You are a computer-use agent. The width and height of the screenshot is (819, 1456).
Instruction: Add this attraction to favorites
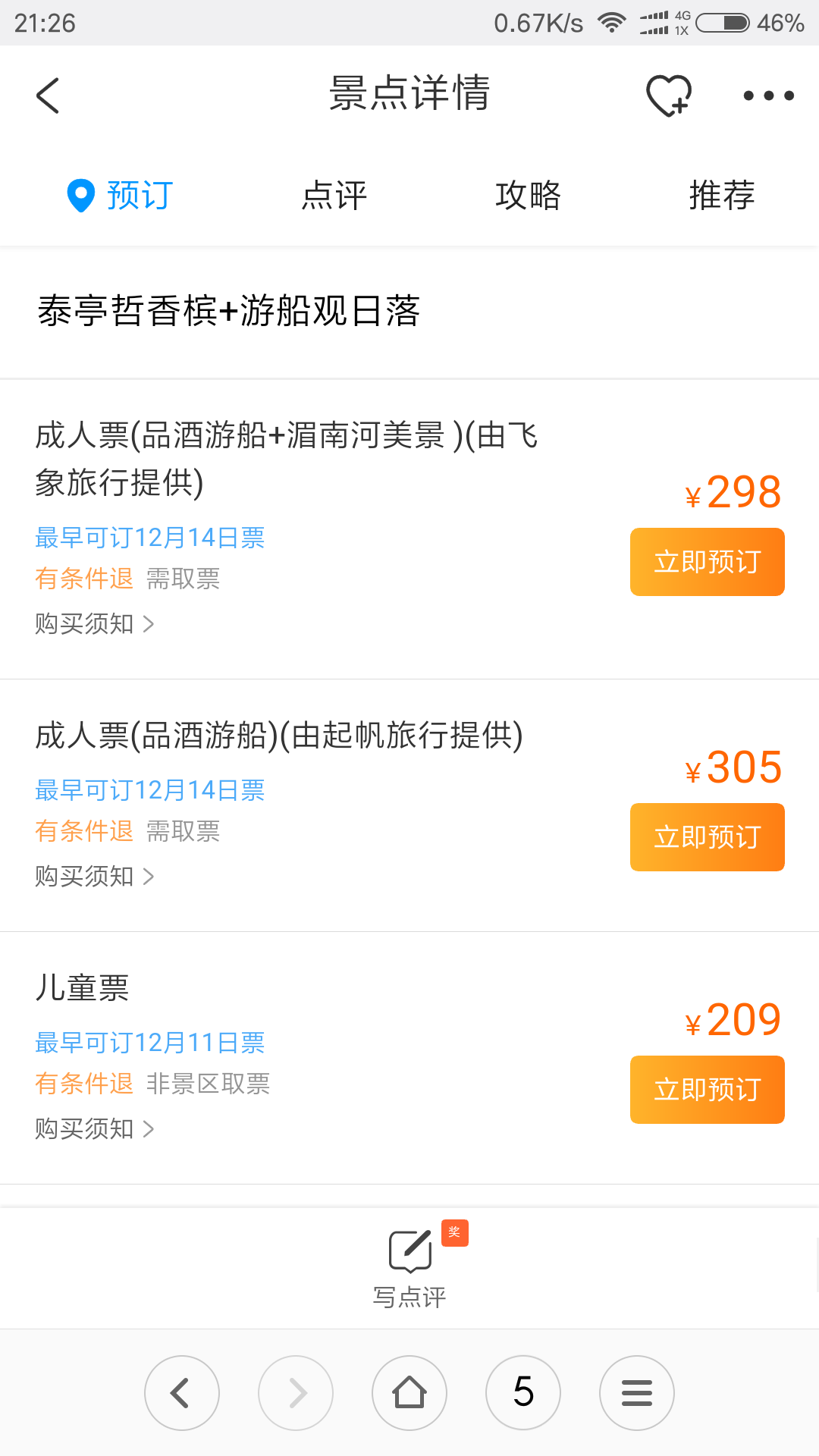pyautogui.click(x=668, y=96)
